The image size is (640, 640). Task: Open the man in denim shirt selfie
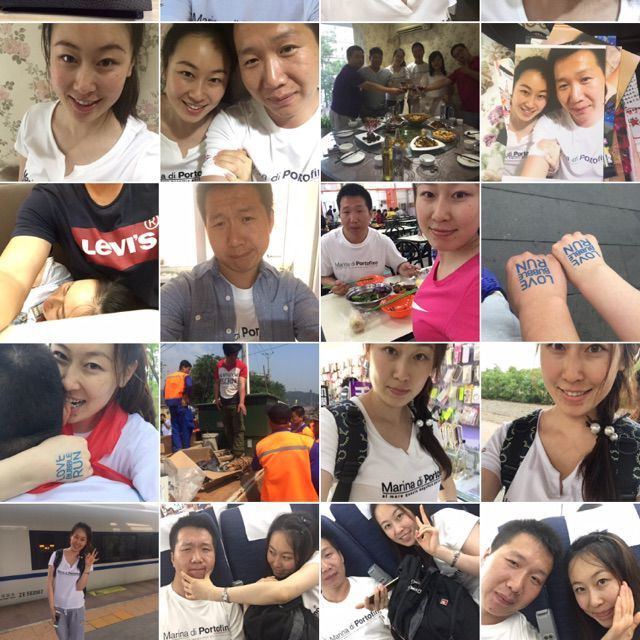239,262
